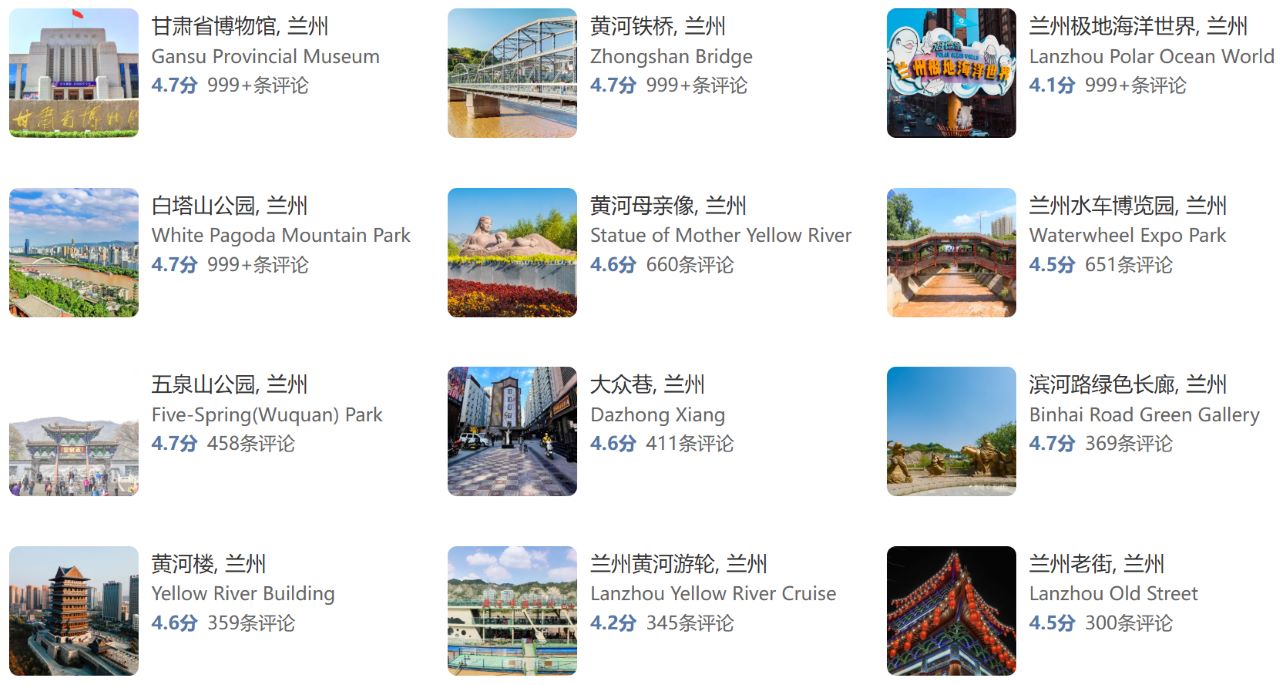Open the Yellow River Building listing
Viewport: 1280px width, 685px height.
point(208,565)
